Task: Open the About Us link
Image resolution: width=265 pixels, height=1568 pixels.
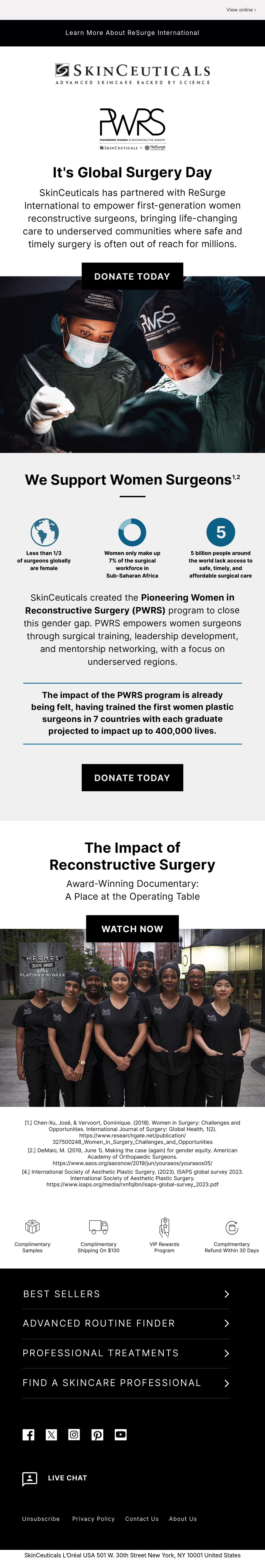Action: tap(183, 1519)
